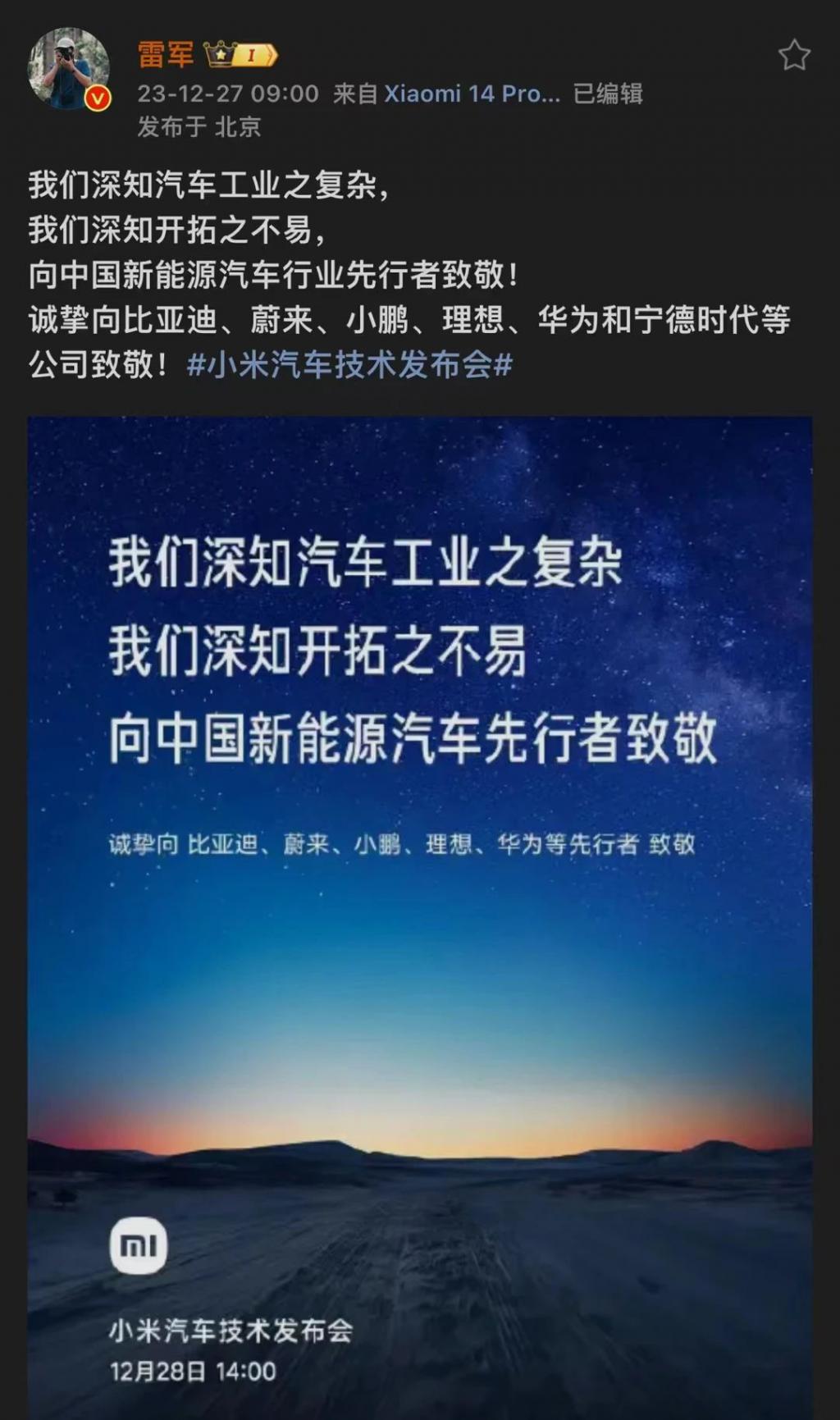Open 雷军's profile avatar

[69, 69]
